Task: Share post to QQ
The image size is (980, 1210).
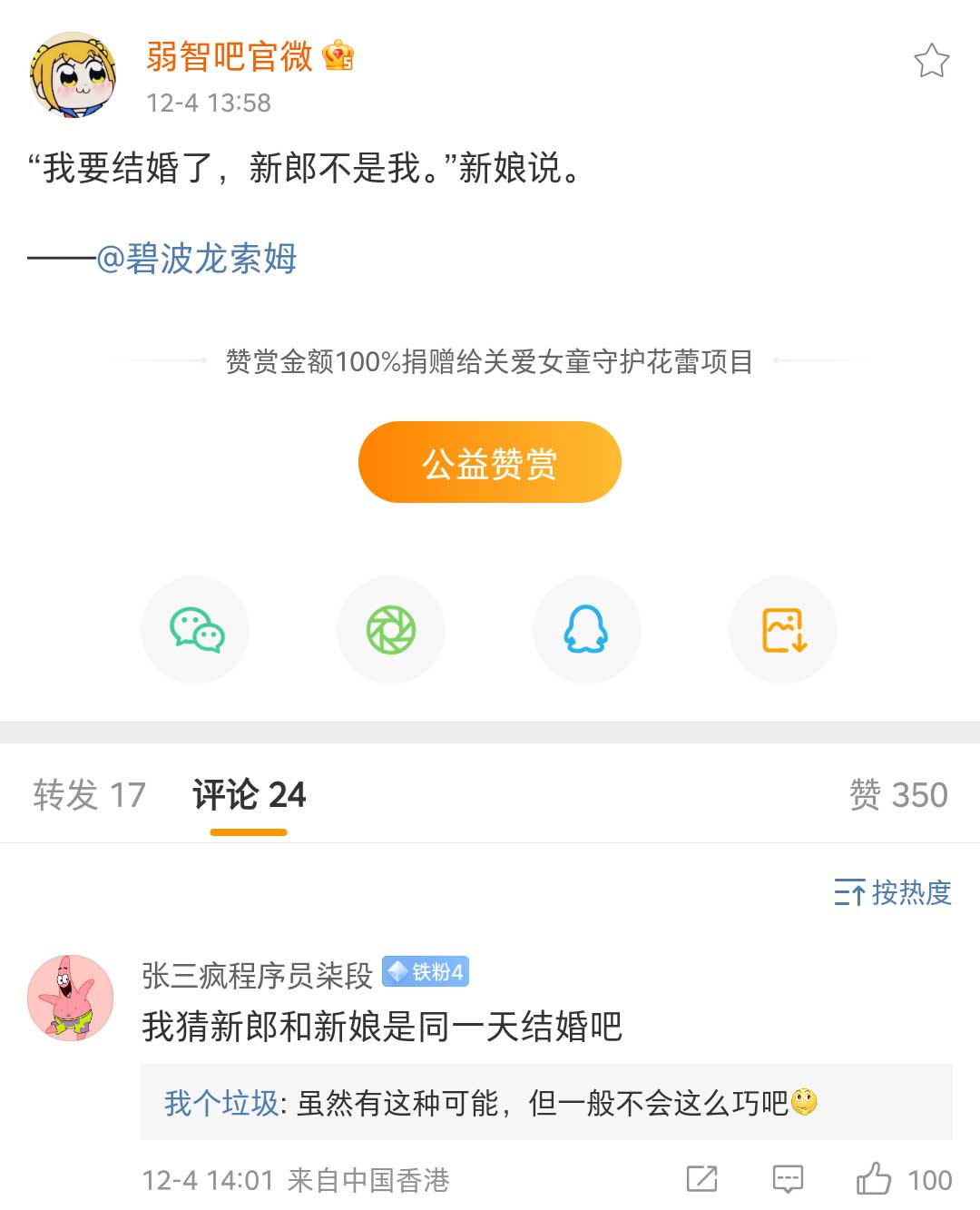Action: (586, 630)
